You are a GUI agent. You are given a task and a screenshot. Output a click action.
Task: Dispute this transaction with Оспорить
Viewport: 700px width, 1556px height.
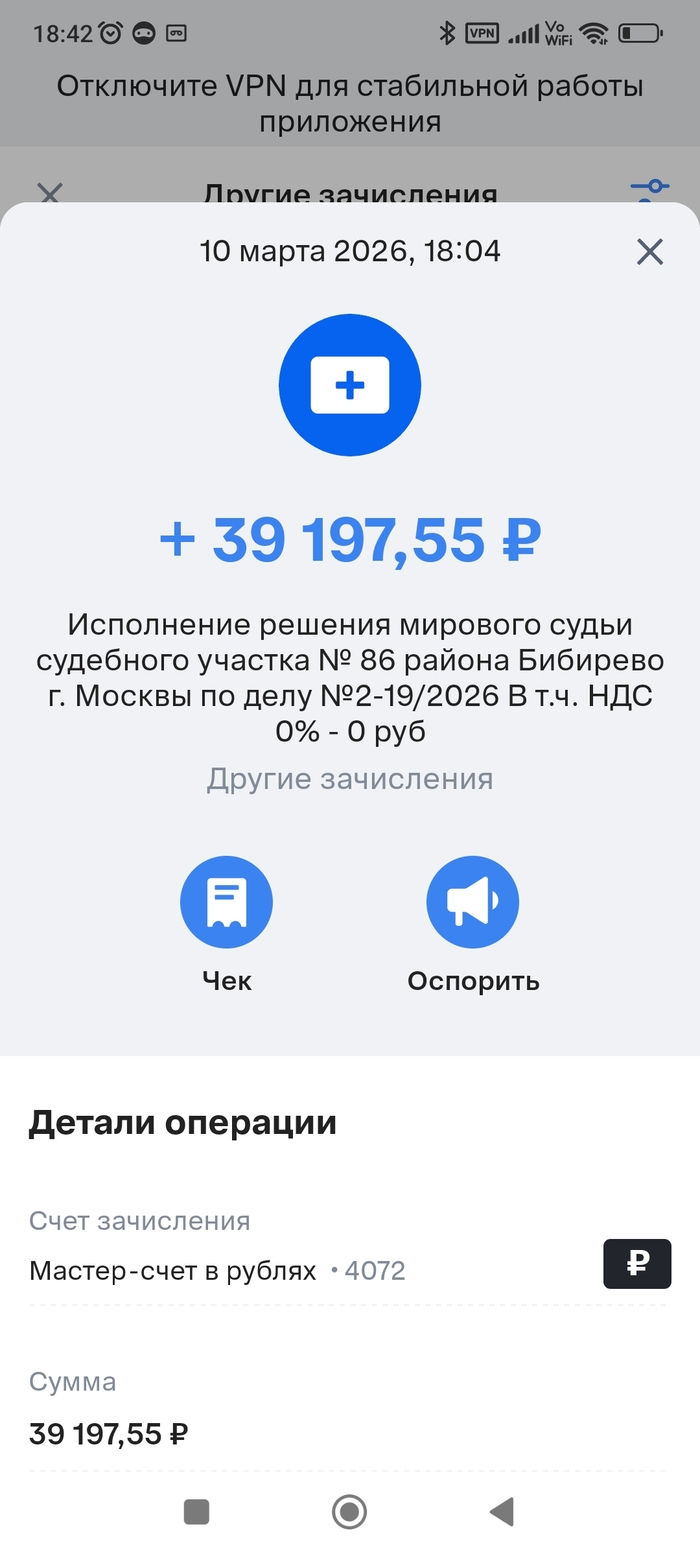[x=472, y=903]
